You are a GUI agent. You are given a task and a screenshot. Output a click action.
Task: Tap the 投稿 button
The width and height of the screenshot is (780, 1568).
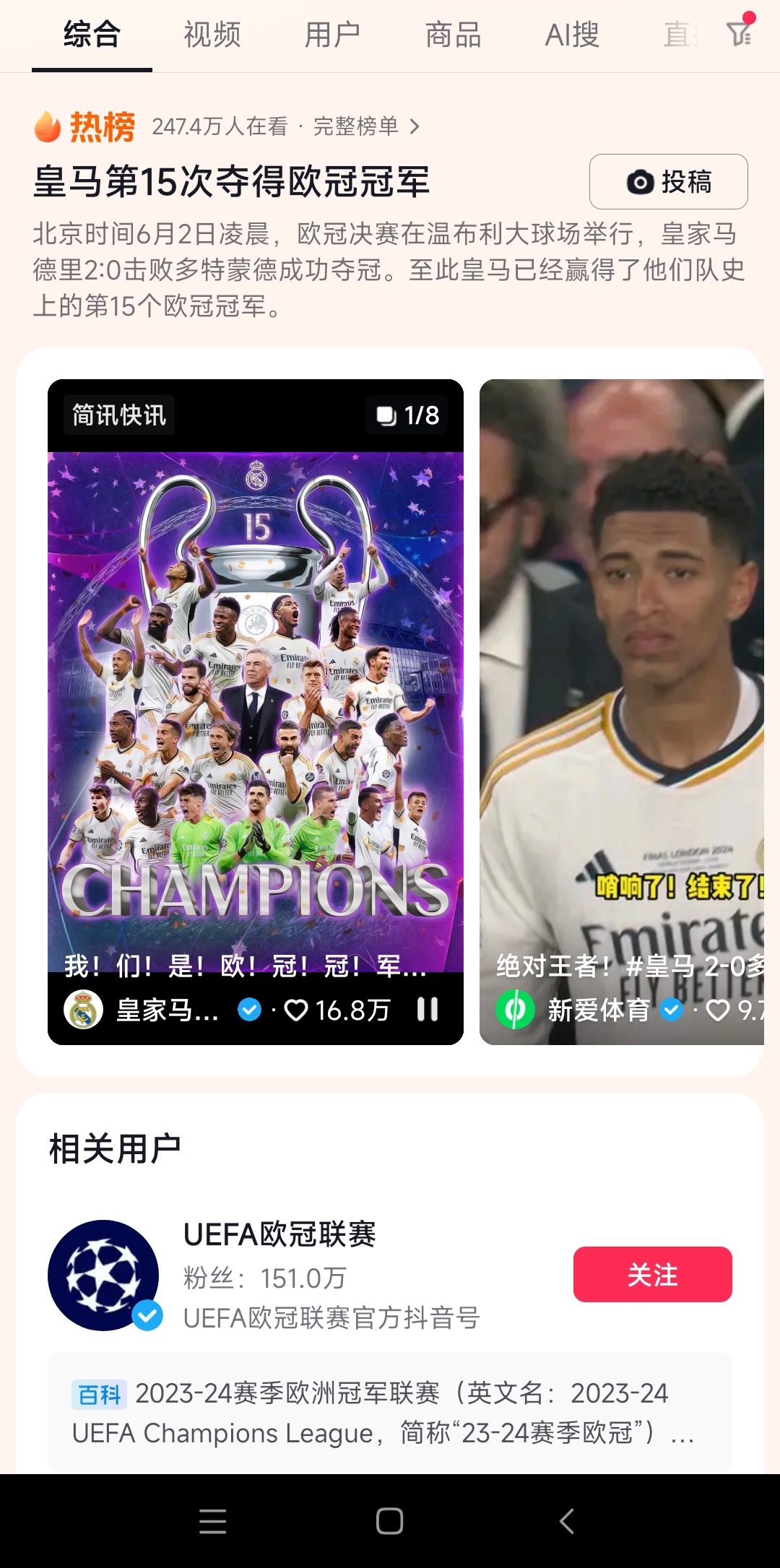click(x=668, y=182)
